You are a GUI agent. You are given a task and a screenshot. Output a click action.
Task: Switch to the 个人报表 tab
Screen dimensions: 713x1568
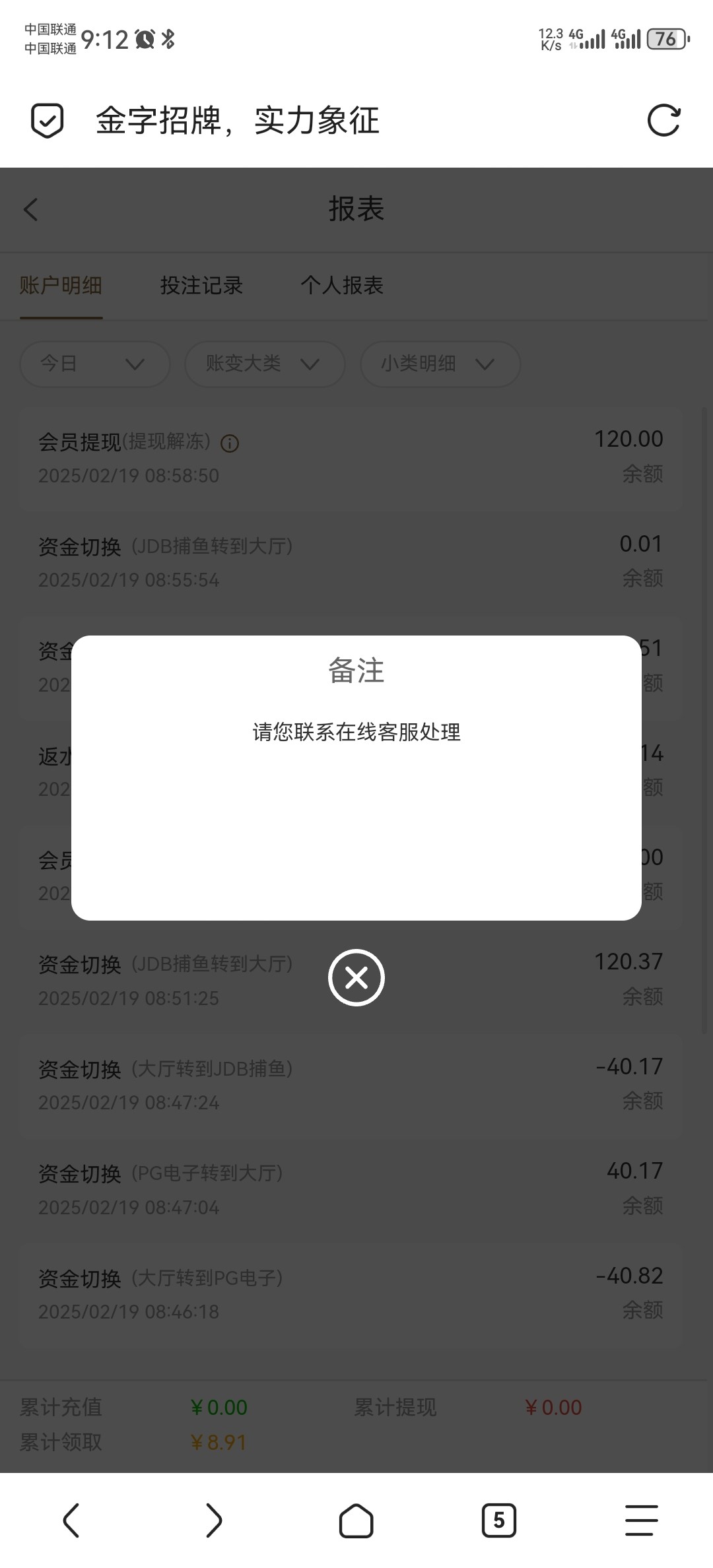pyautogui.click(x=342, y=286)
